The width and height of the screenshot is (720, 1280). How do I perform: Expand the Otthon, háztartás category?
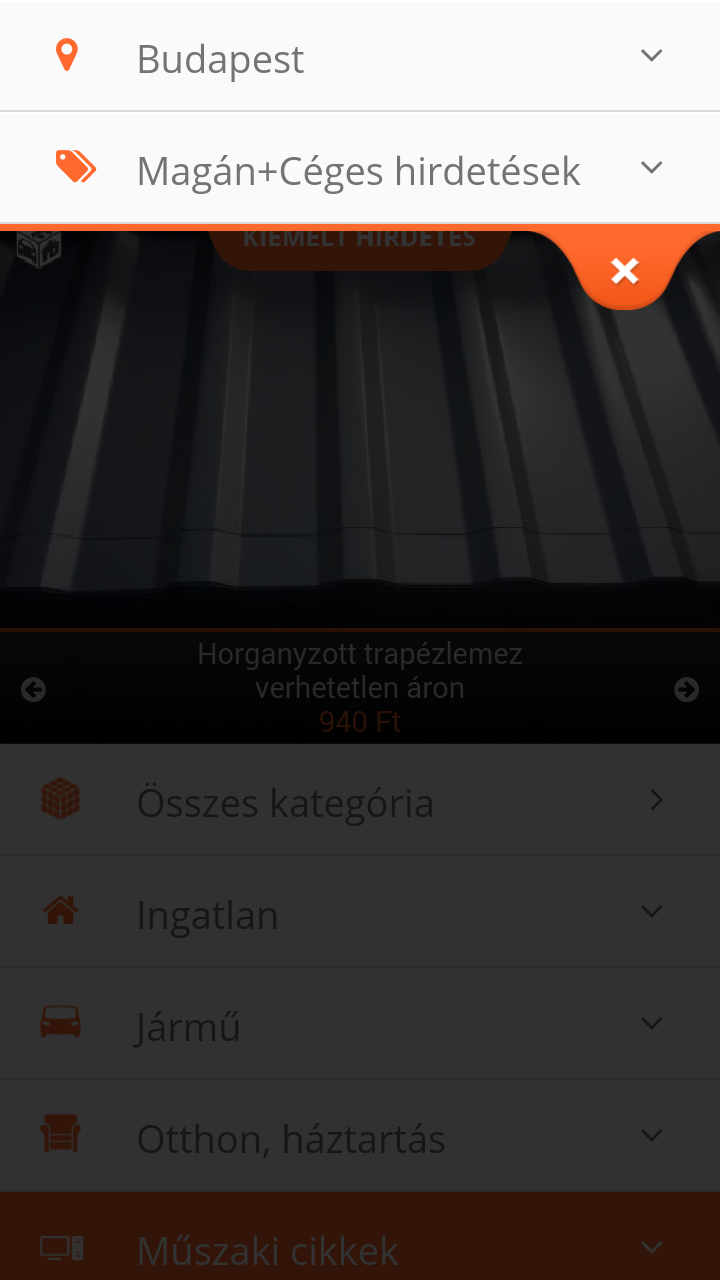(360, 1137)
